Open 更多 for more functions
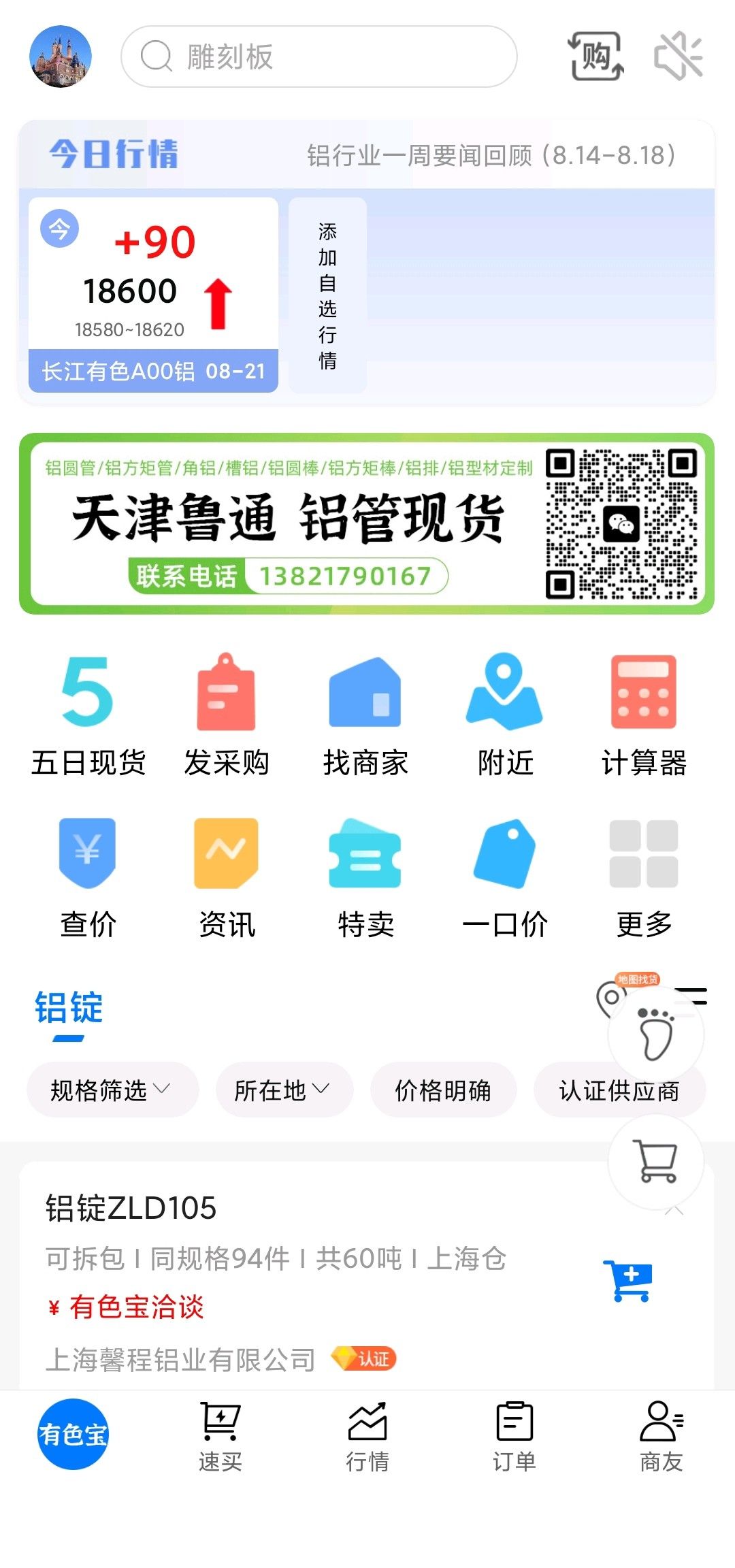The width and height of the screenshot is (735, 1568). coord(644,878)
